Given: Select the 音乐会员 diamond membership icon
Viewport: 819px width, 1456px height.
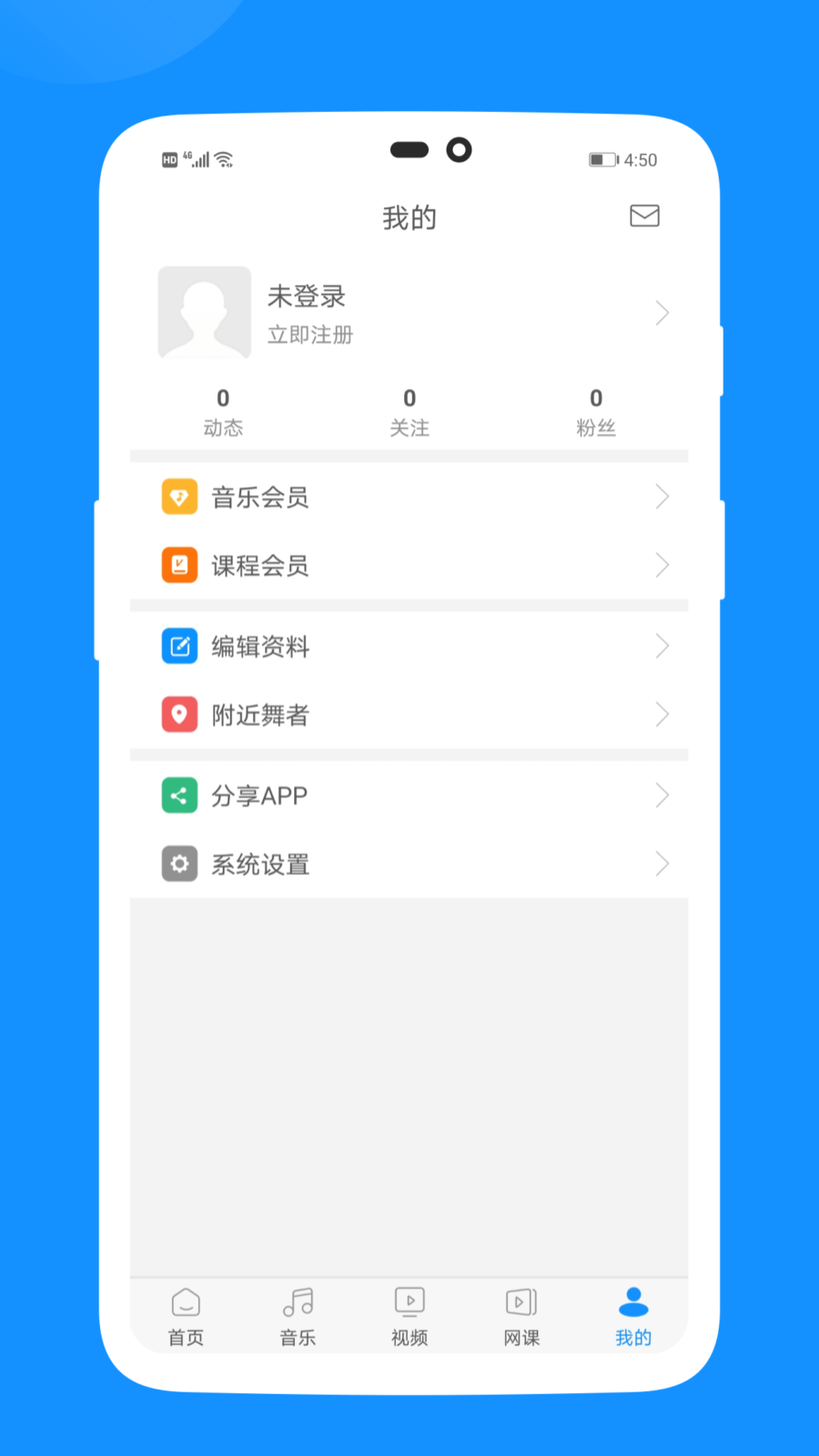Looking at the screenshot, I should pos(179,497).
